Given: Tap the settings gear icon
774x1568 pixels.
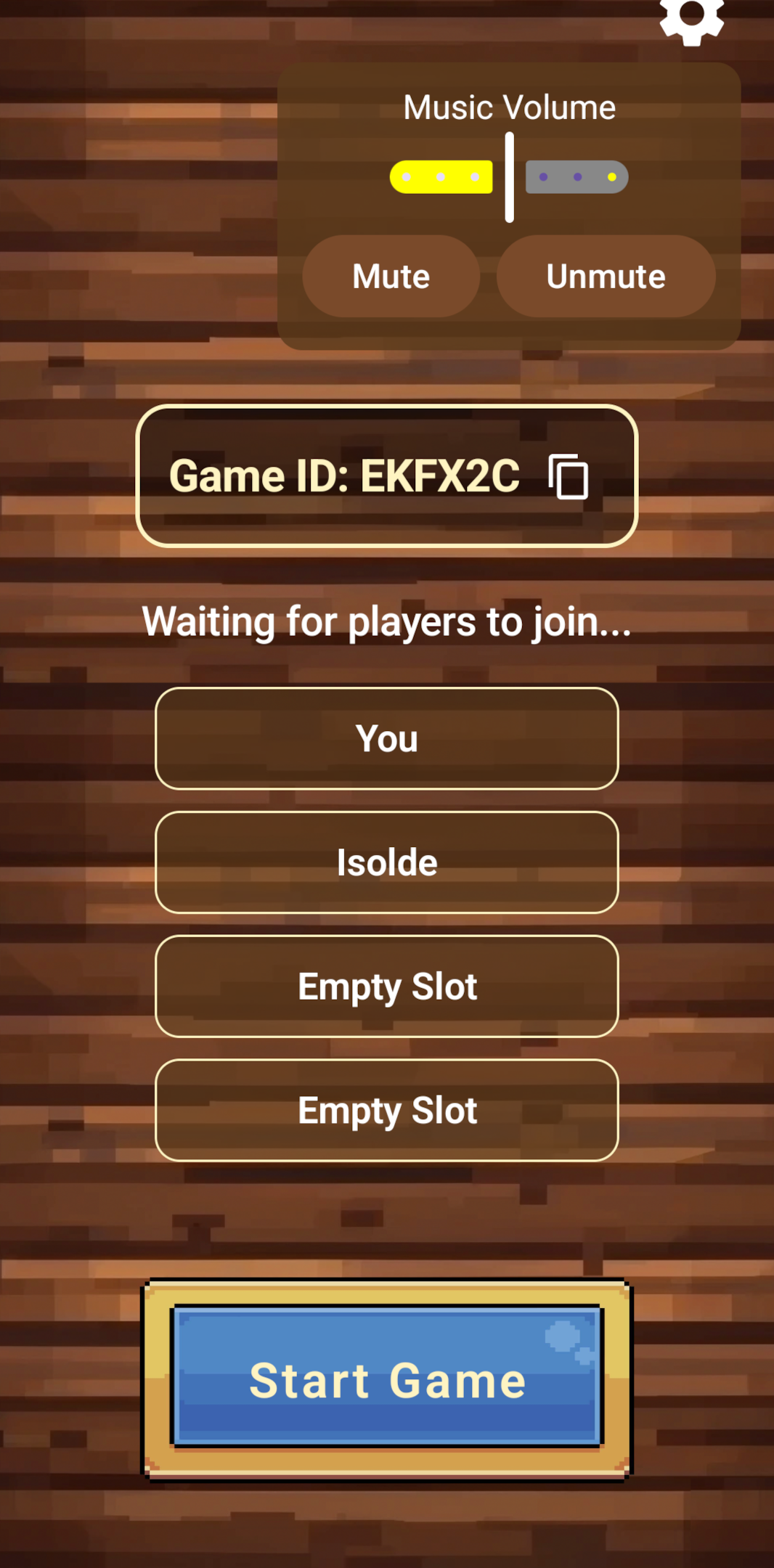Looking at the screenshot, I should (691, 20).
